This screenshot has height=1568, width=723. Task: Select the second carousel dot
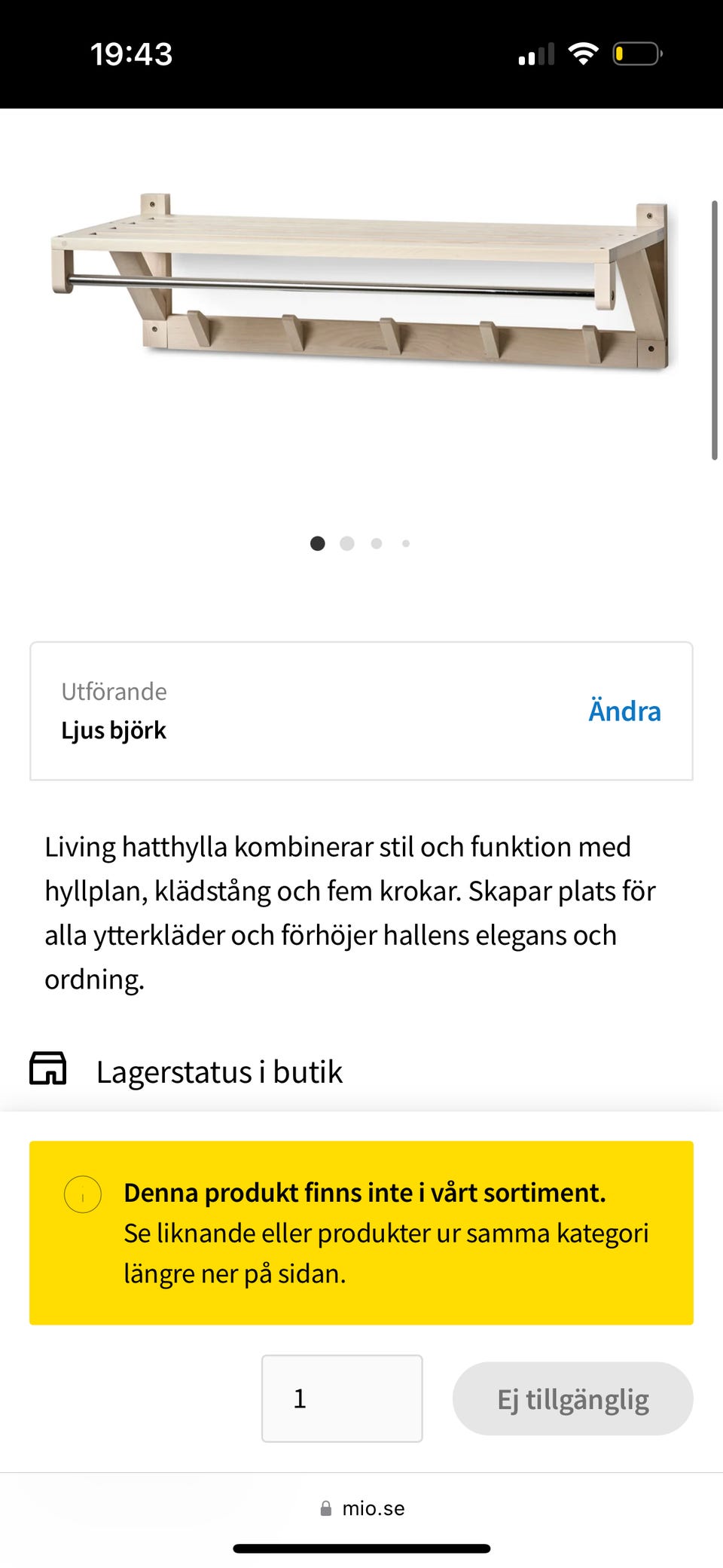click(x=347, y=543)
